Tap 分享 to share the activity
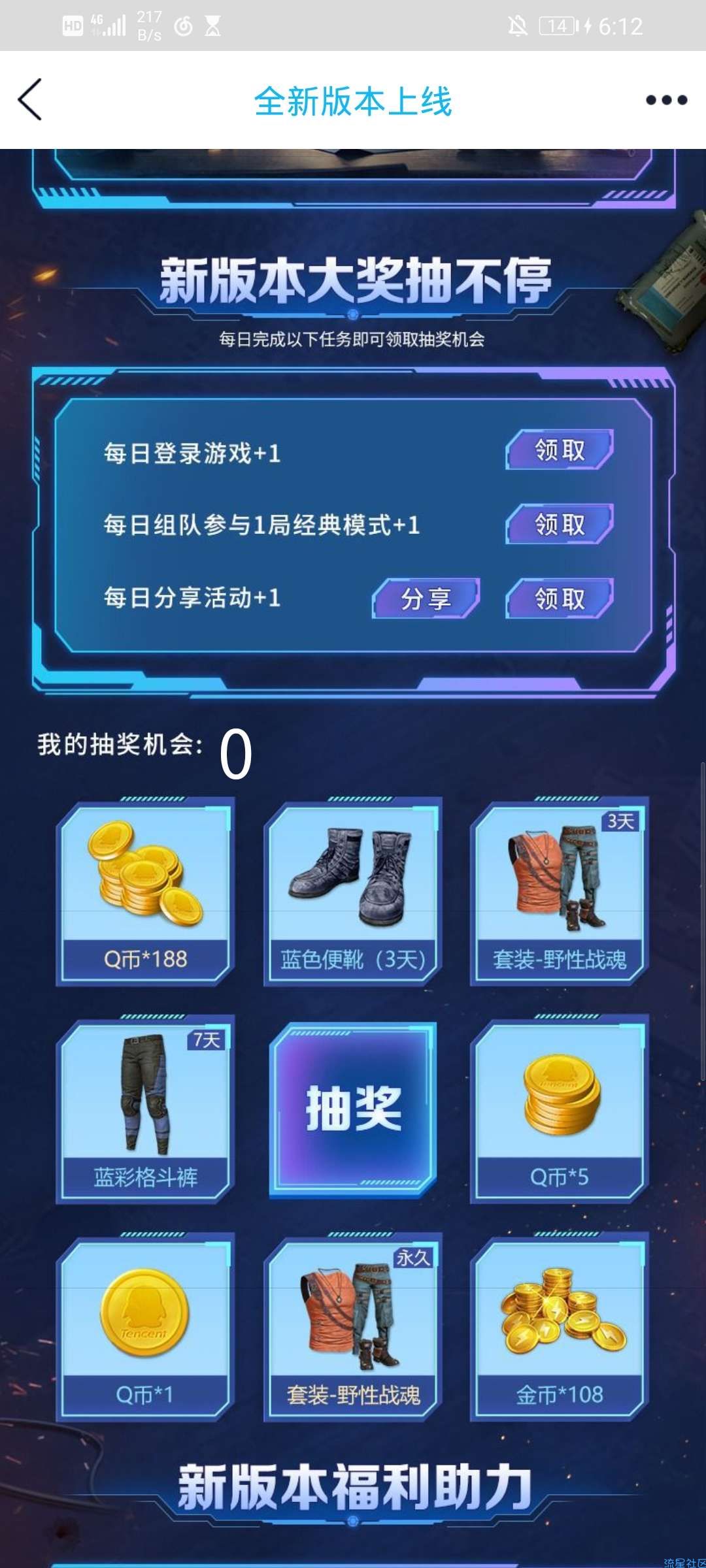The width and height of the screenshot is (706, 1568). [x=426, y=598]
